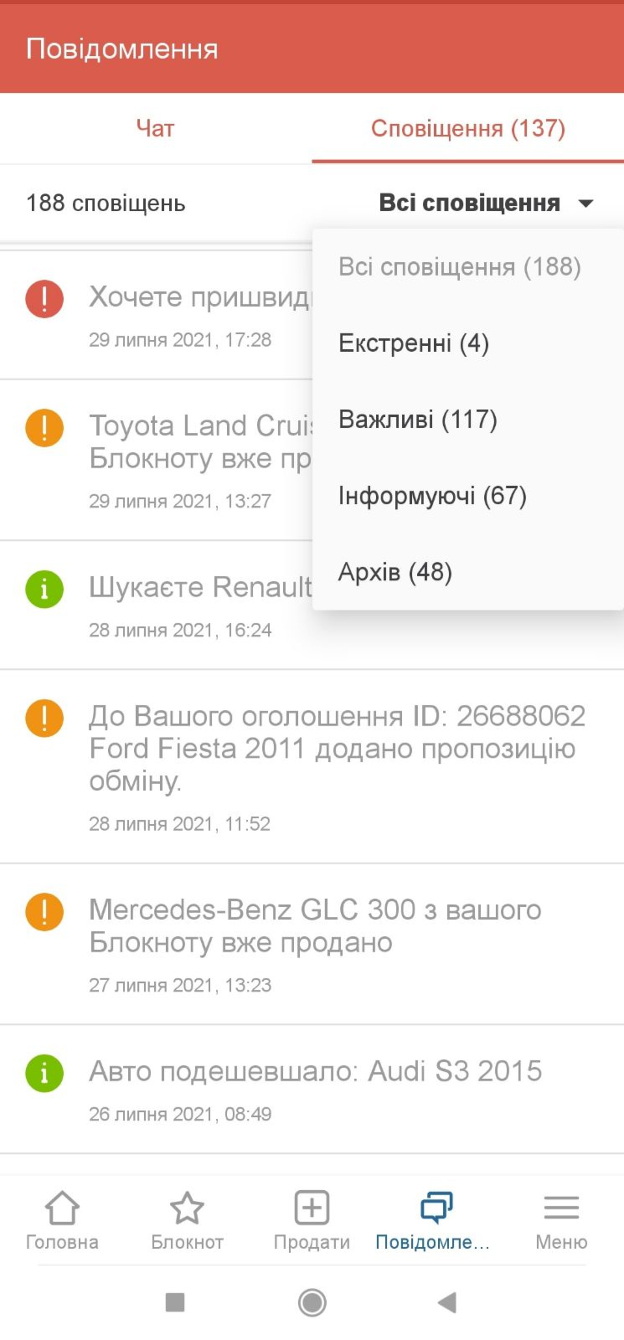The height and width of the screenshot is (1340, 624).
Task: Filter by Екстренні (4)
Action: [414, 343]
